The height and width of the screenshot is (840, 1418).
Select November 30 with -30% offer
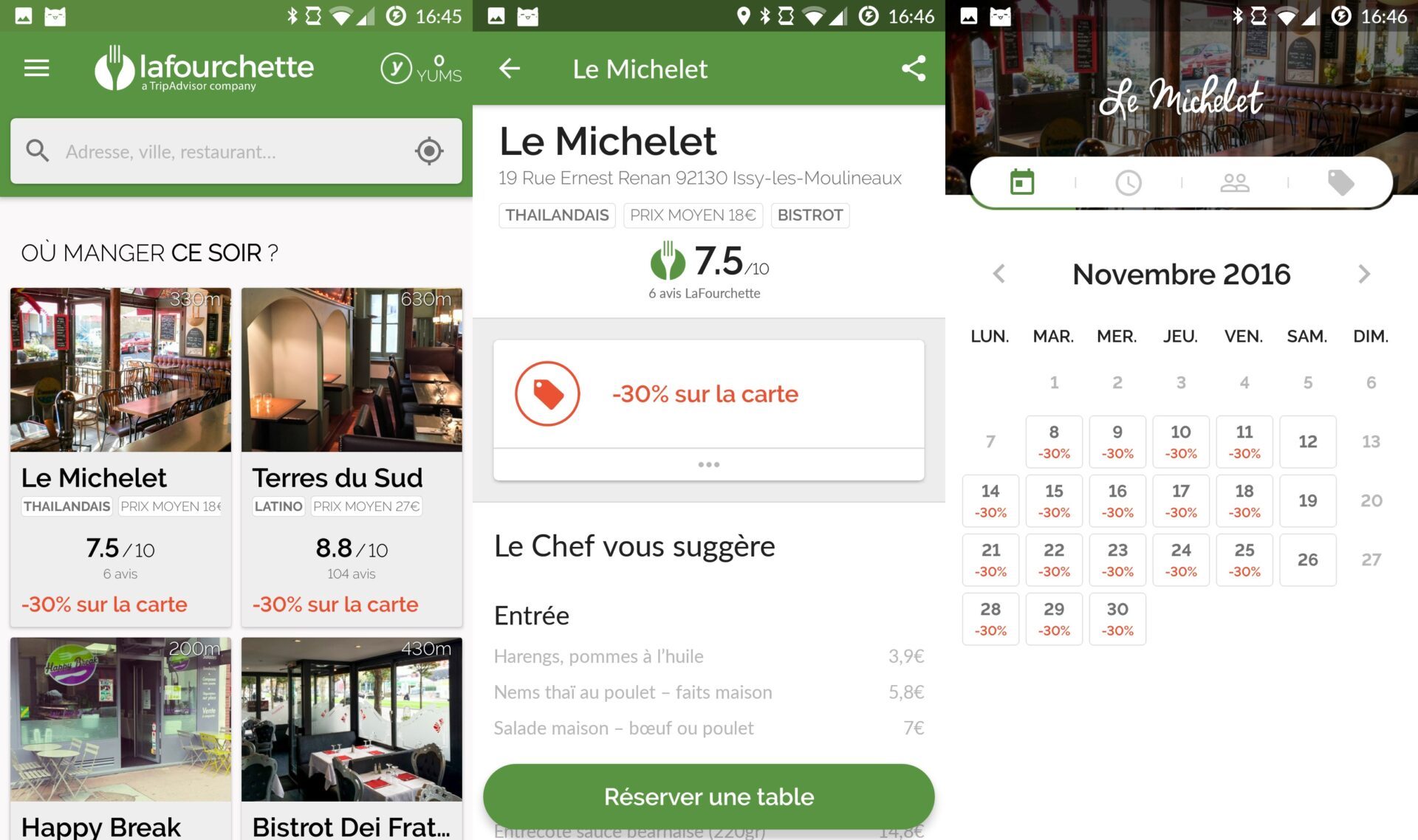1117,619
